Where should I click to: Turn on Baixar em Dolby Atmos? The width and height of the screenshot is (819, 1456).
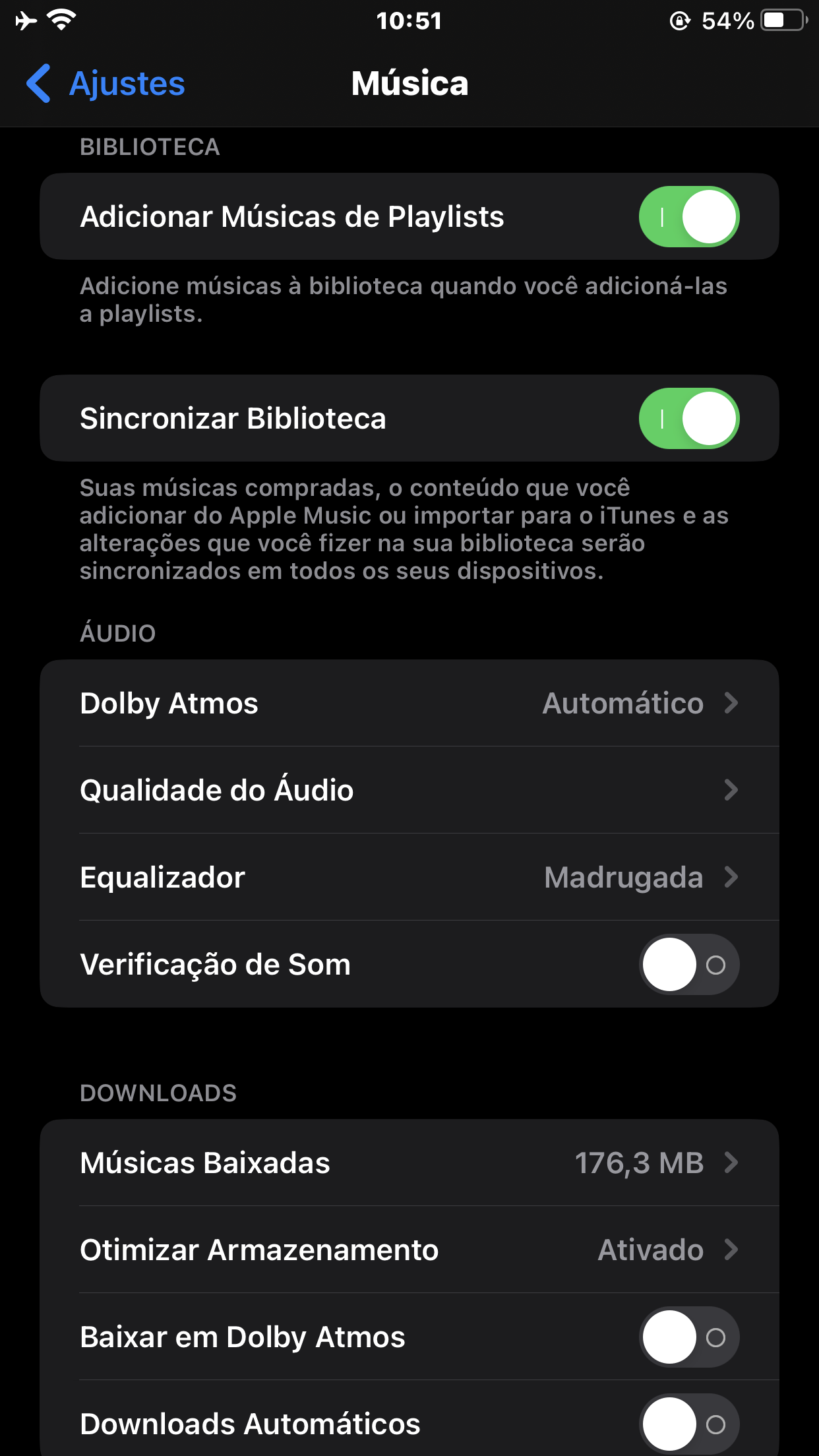pos(688,1337)
